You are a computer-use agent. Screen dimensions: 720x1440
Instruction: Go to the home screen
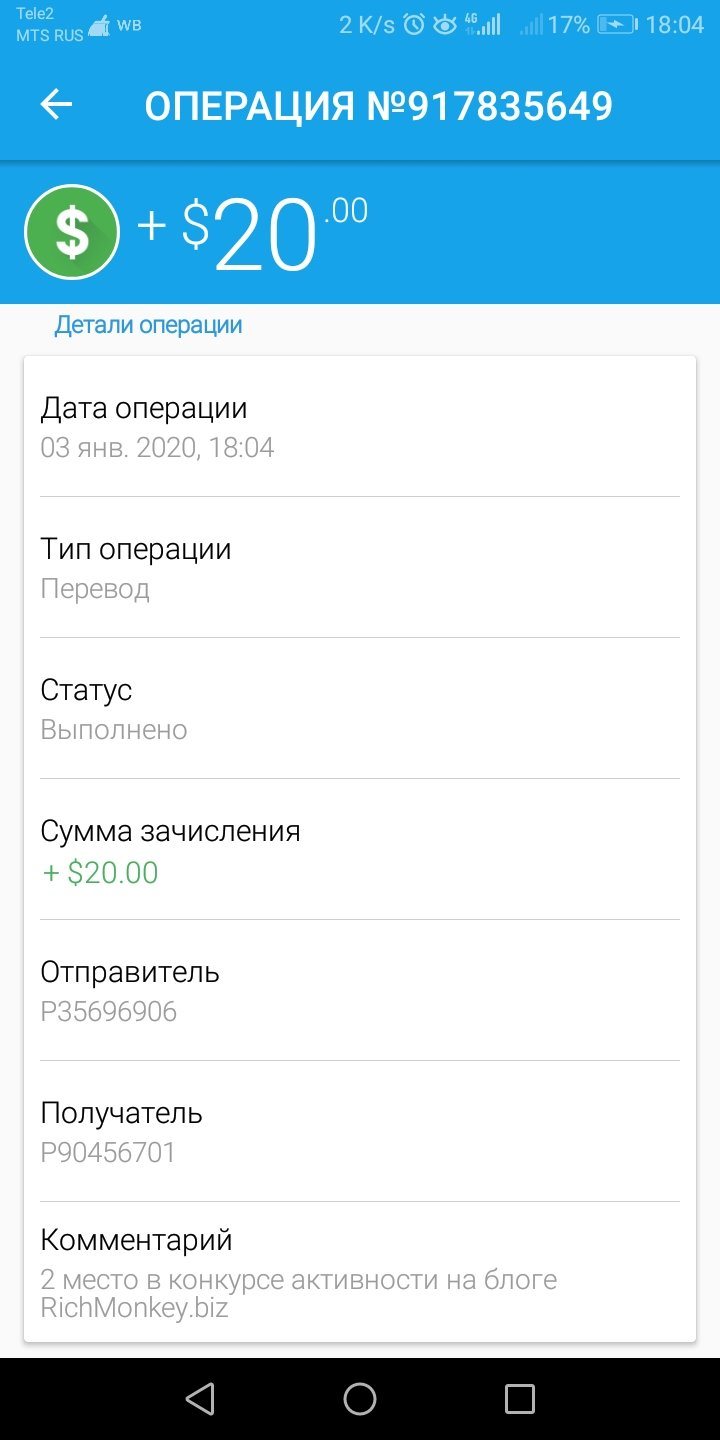(x=360, y=1399)
